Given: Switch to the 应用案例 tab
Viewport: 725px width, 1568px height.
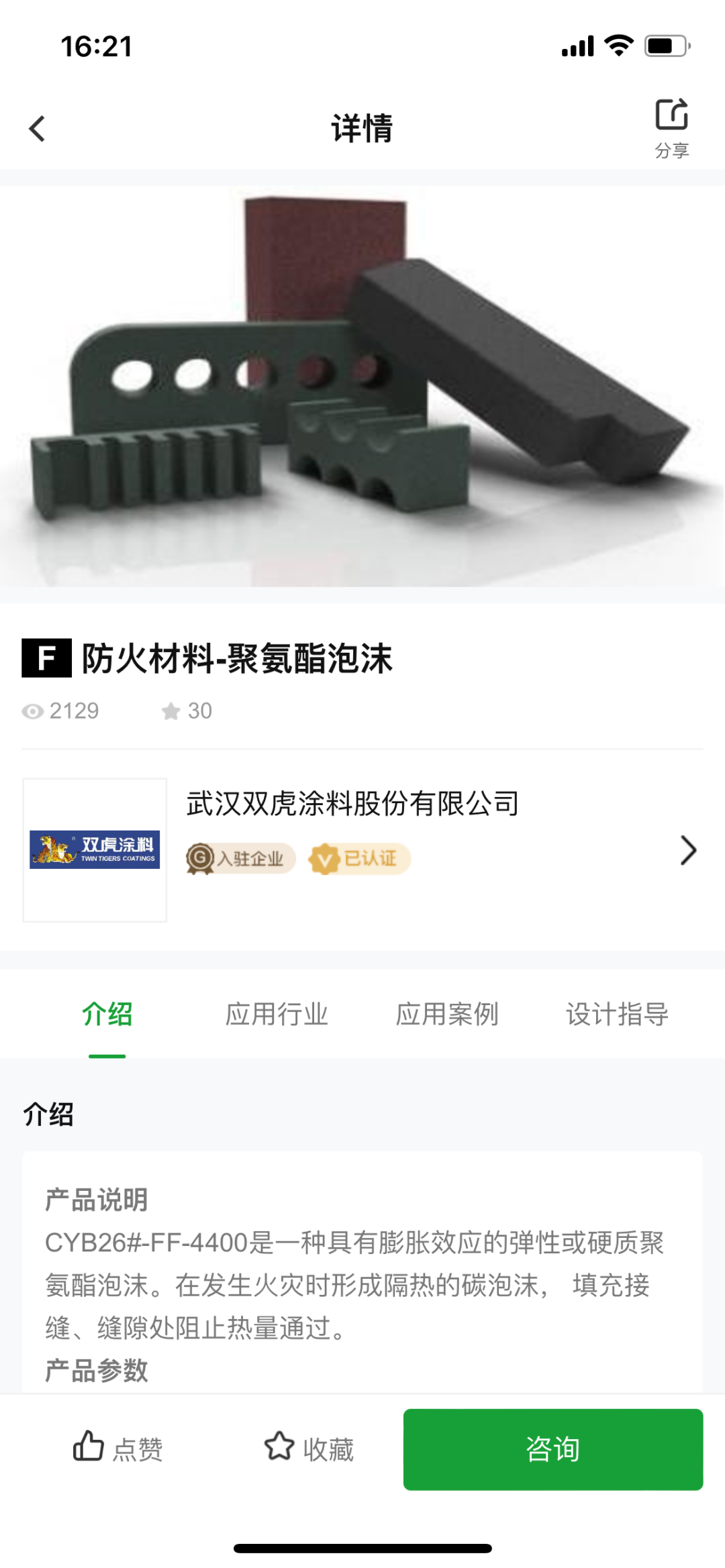Looking at the screenshot, I should point(446,1014).
